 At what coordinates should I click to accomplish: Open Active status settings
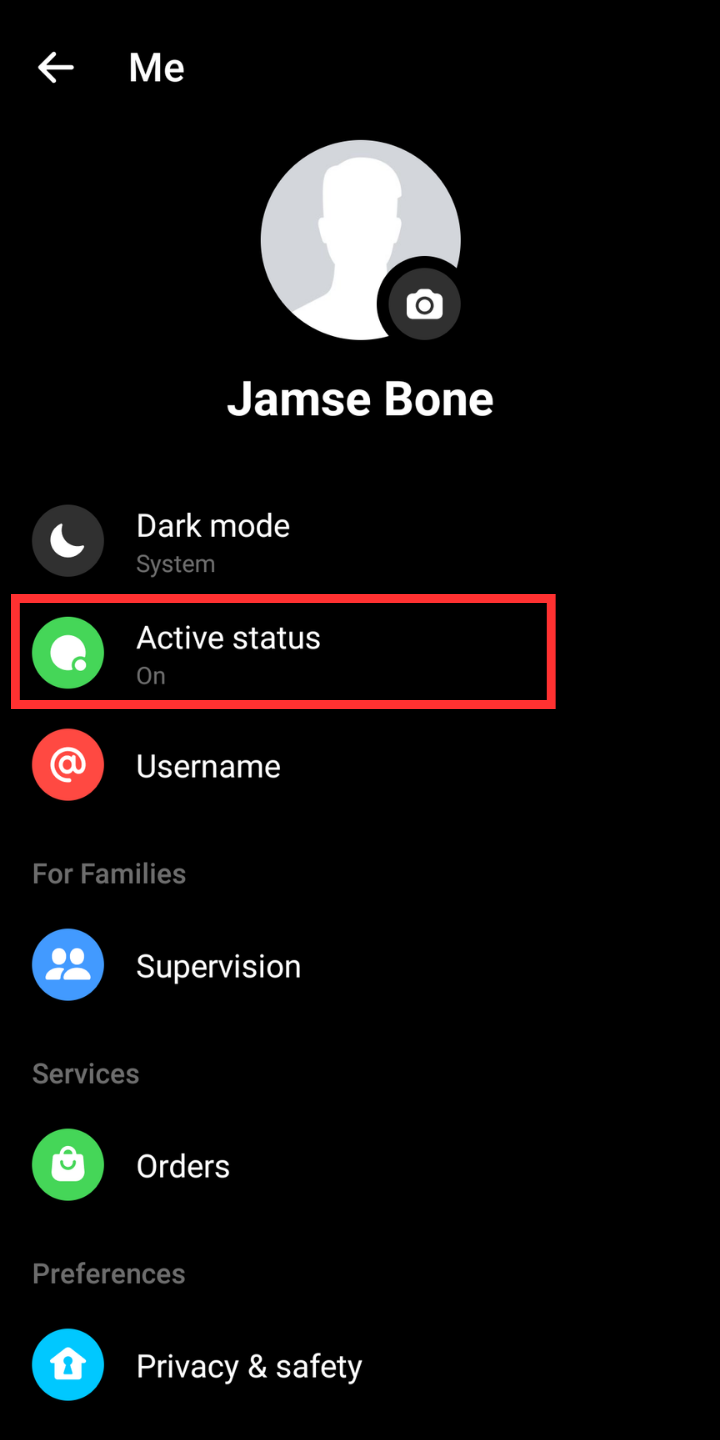tap(228, 653)
